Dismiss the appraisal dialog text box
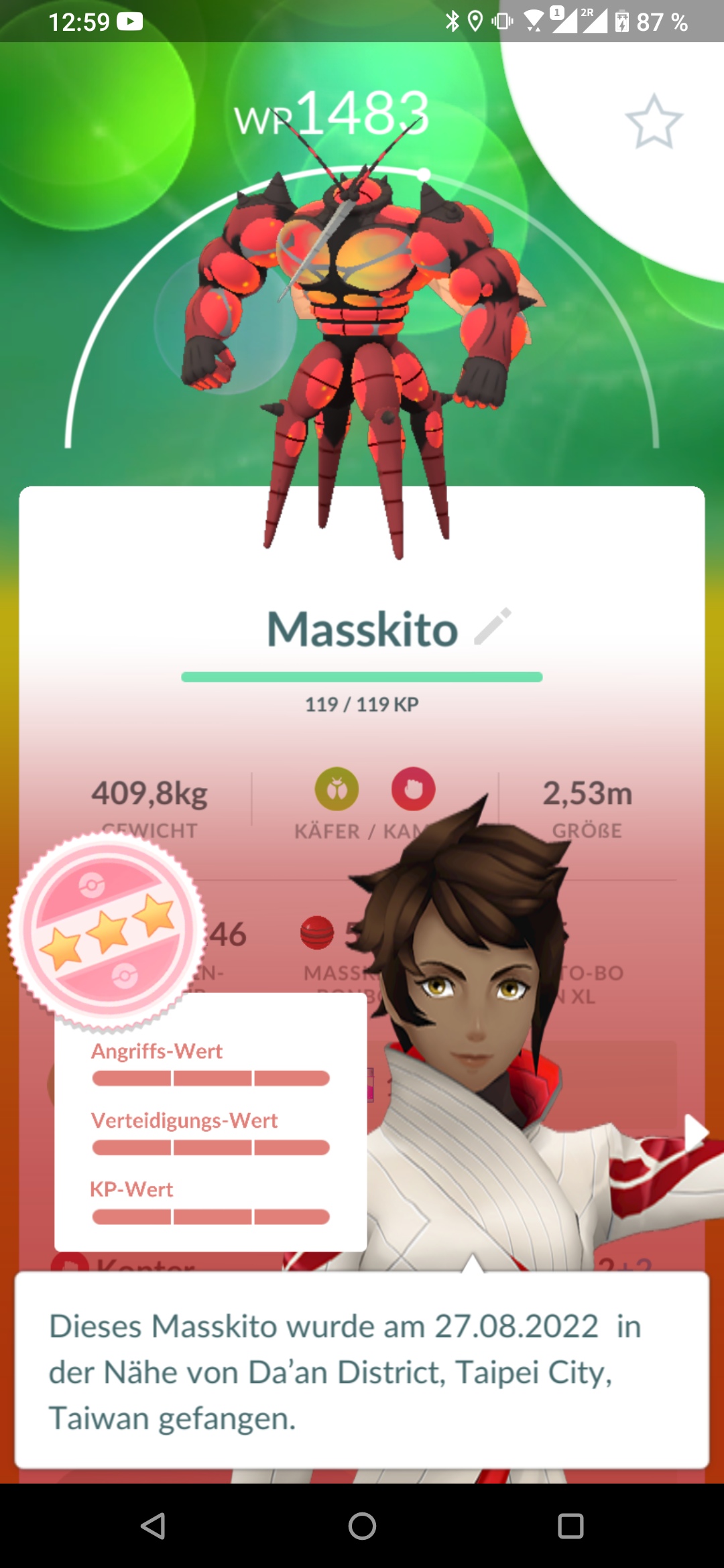The image size is (724, 1568). pos(362,1371)
